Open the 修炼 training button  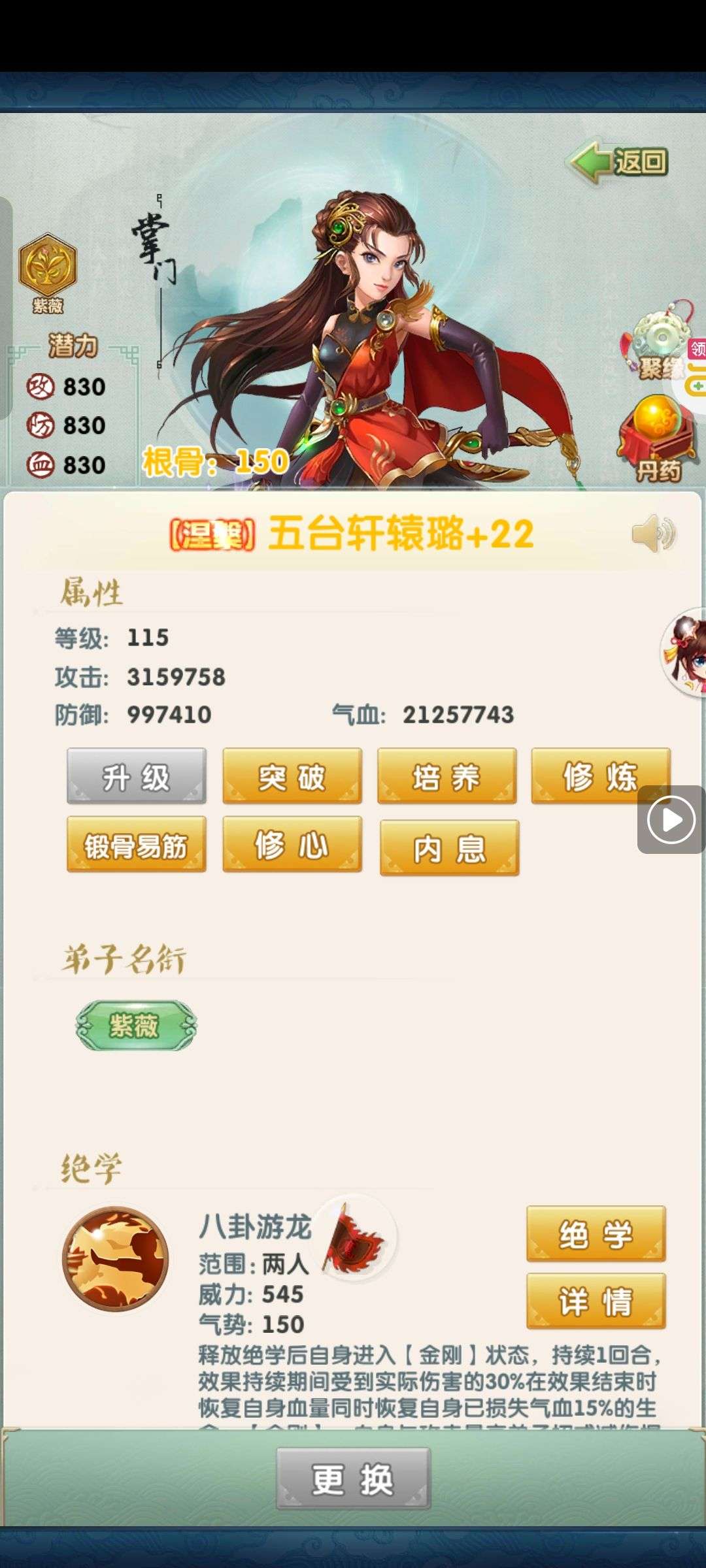[600, 777]
